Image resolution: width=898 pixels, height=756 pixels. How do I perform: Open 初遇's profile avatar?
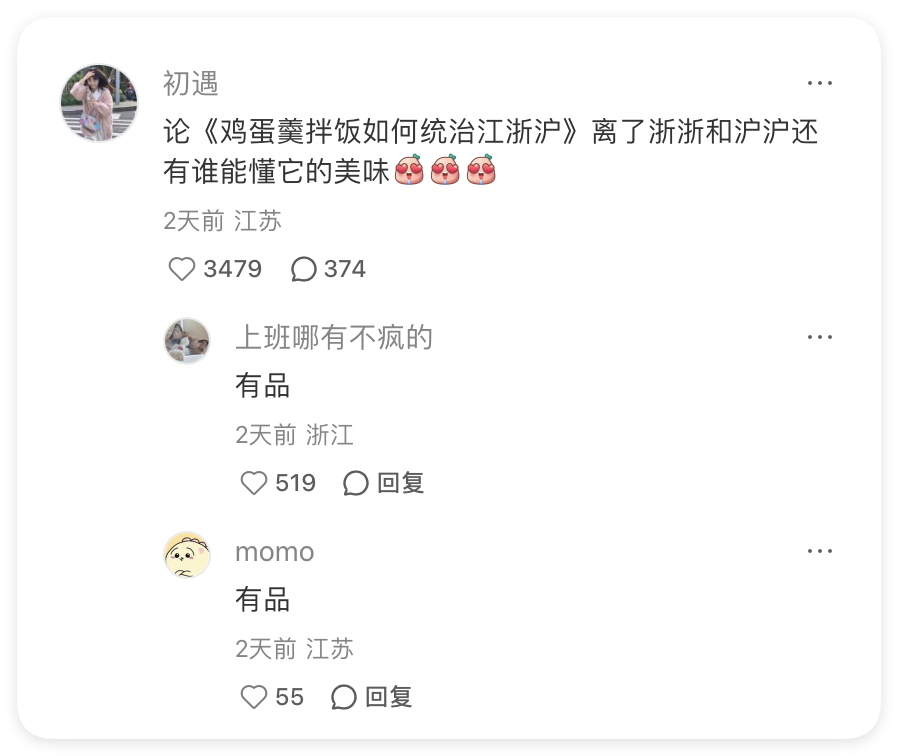click(x=99, y=103)
